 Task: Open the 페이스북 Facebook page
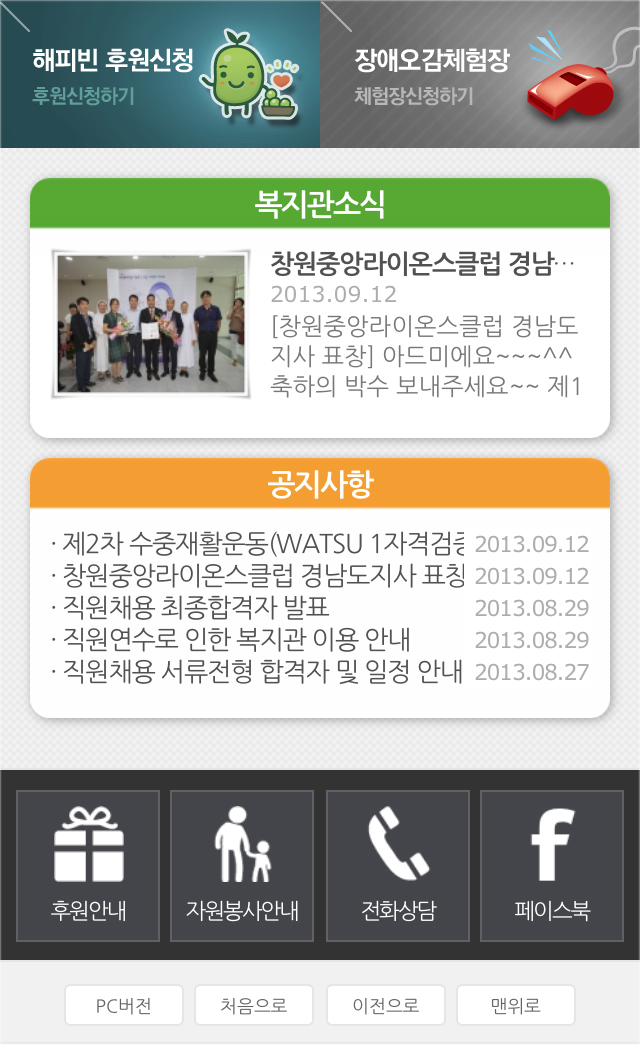pos(552,866)
